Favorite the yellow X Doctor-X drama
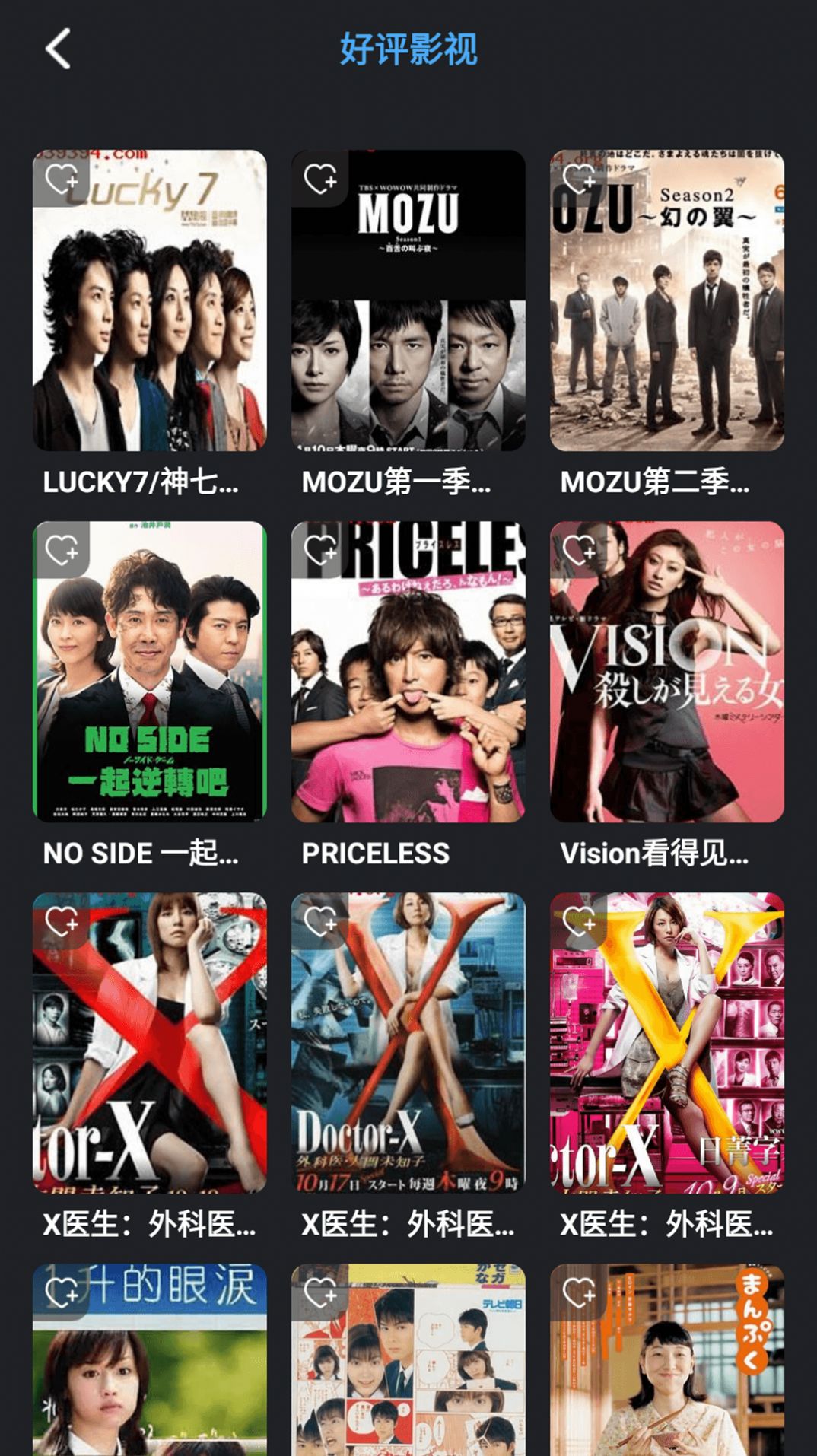 [x=579, y=922]
